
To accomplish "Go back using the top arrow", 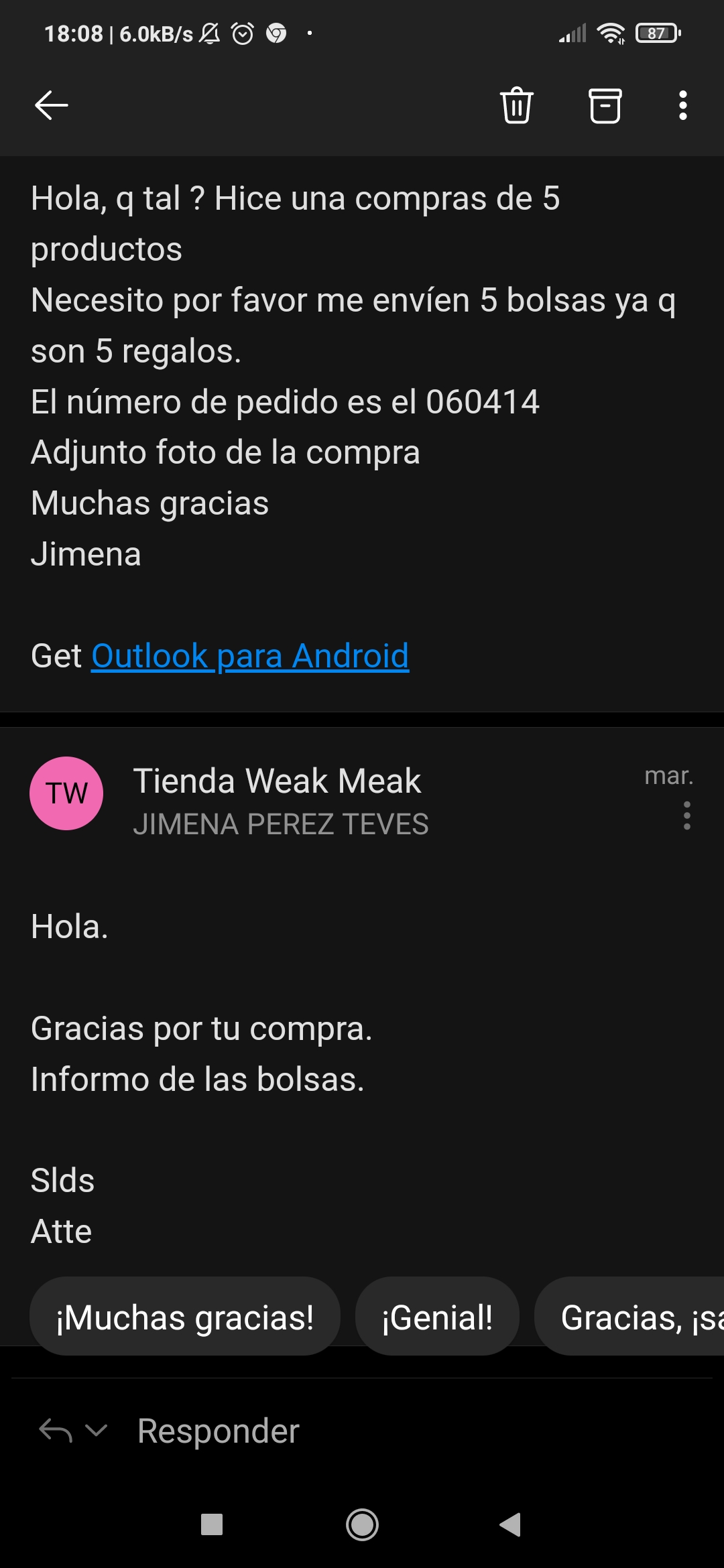I will click(x=52, y=105).
